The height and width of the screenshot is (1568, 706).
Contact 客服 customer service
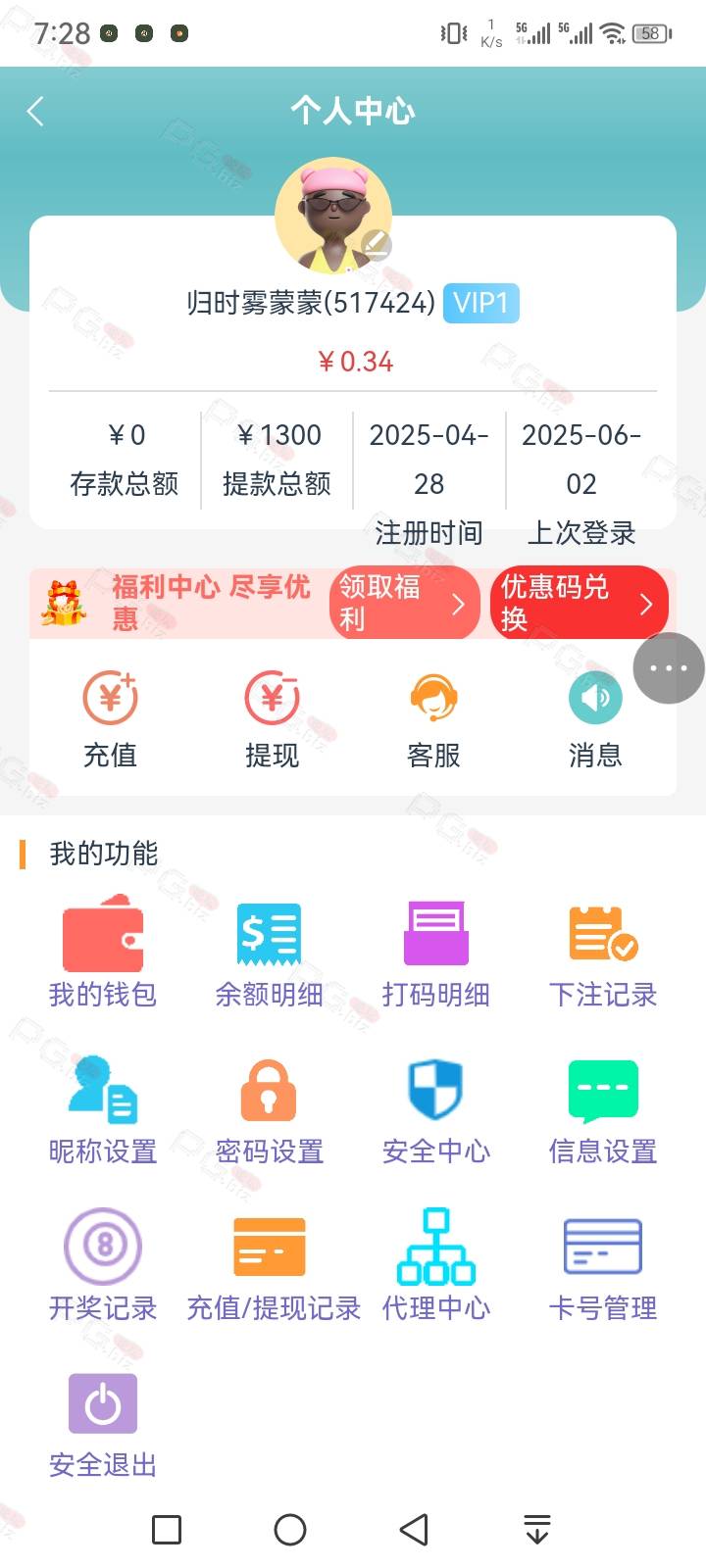(x=433, y=718)
